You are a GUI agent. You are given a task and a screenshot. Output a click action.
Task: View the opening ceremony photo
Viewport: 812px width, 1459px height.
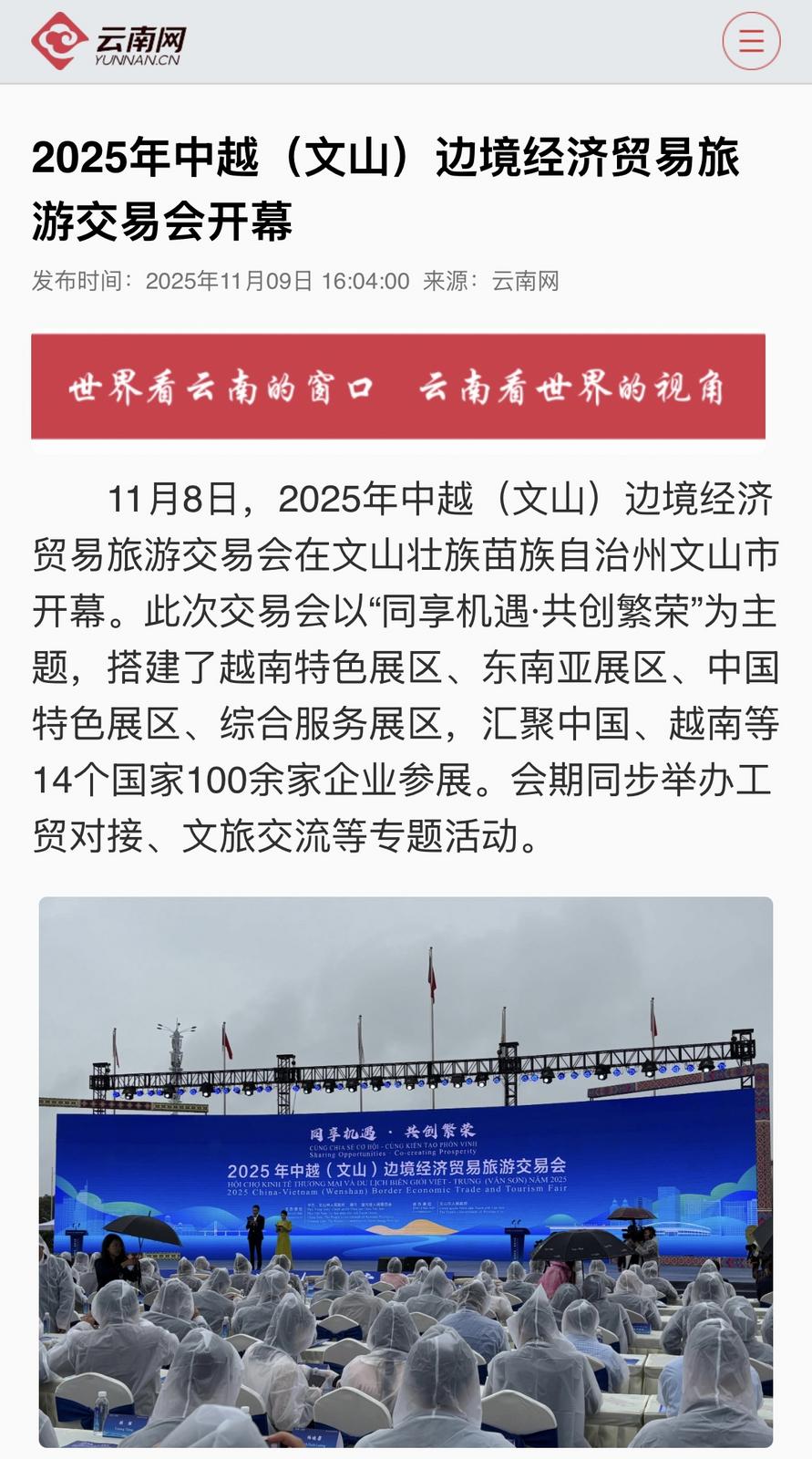pyautogui.click(x=406, y=1172)
